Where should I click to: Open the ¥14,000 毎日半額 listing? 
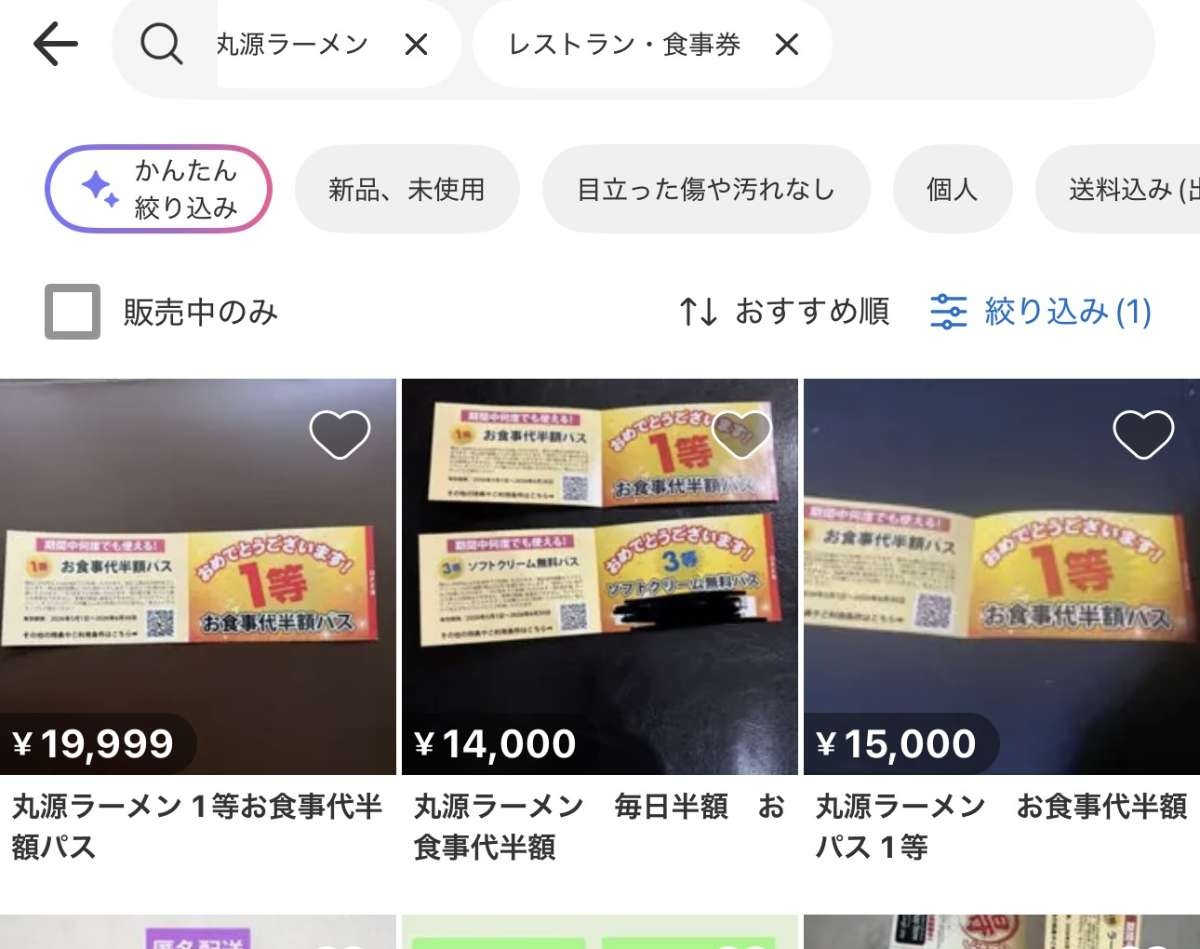(x=599, y=600)
